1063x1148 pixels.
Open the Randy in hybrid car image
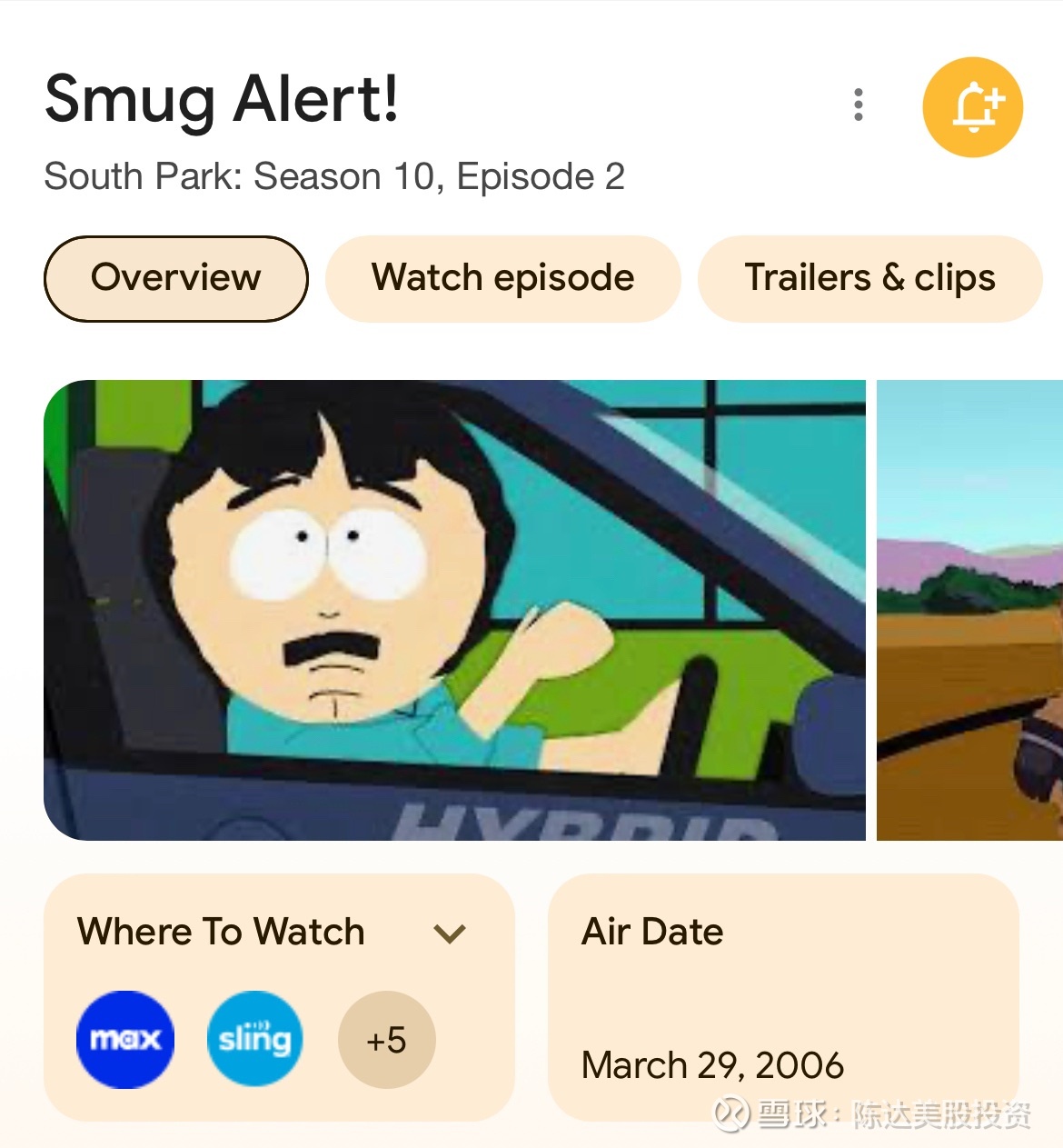point(454,609)
